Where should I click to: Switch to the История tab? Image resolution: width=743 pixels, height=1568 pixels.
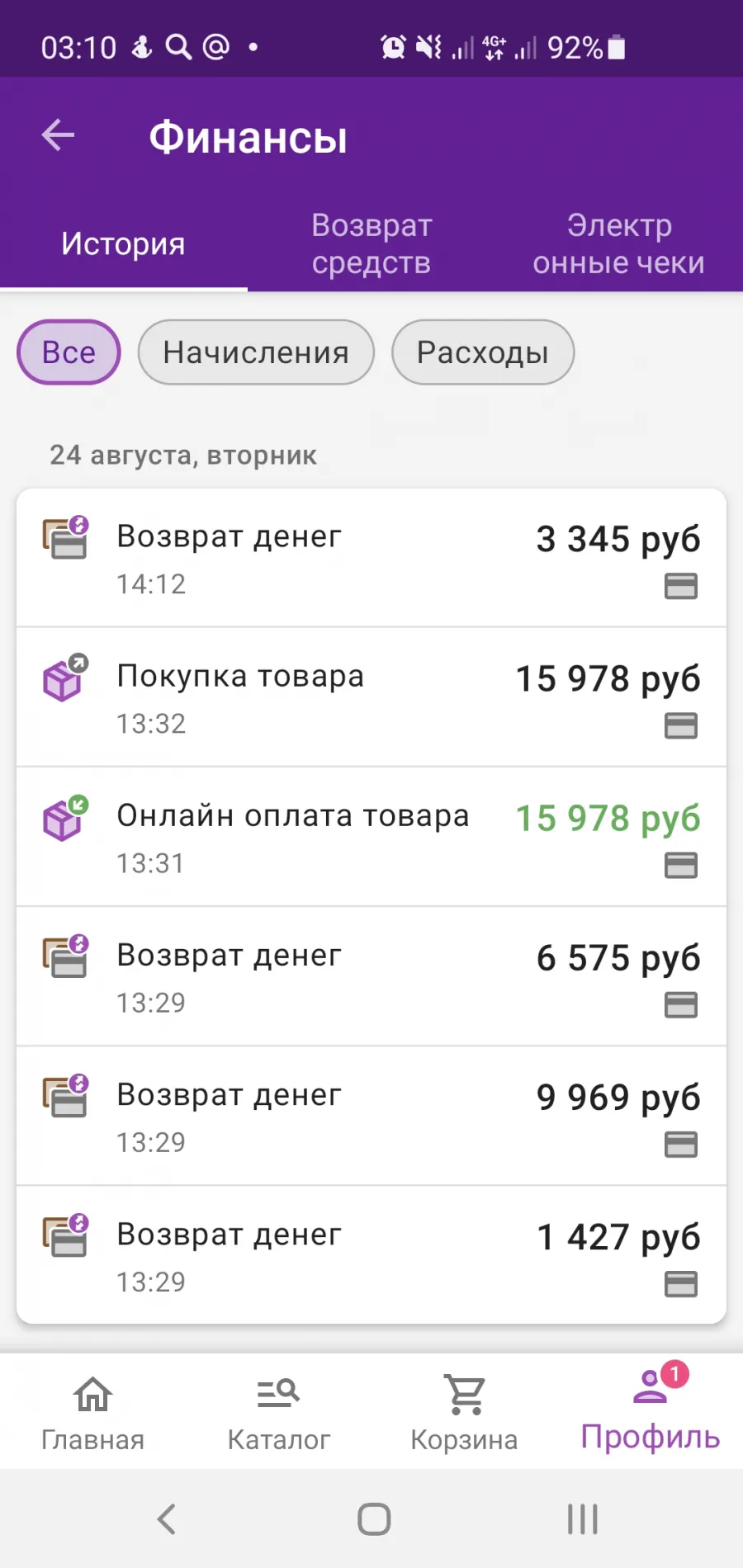click(123, 244)
